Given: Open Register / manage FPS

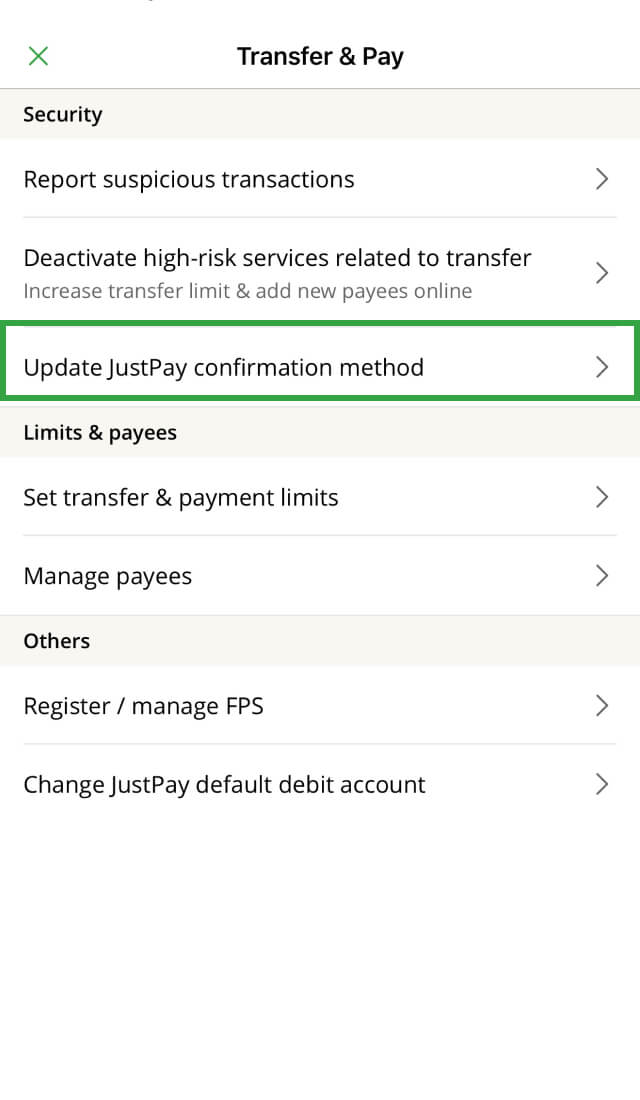Looking at the screenshot, I should [x=320, y=705].
